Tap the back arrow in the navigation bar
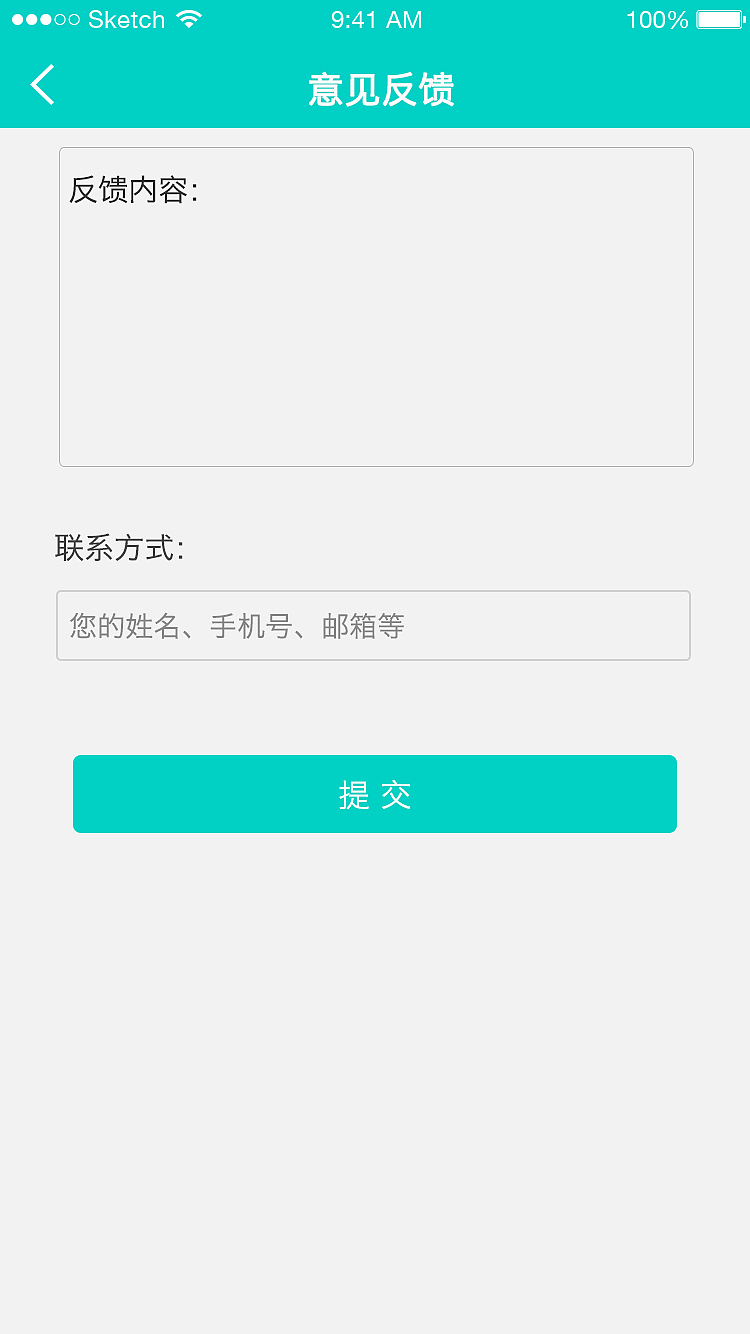750x1334 pixels. [x=42, y=86]
